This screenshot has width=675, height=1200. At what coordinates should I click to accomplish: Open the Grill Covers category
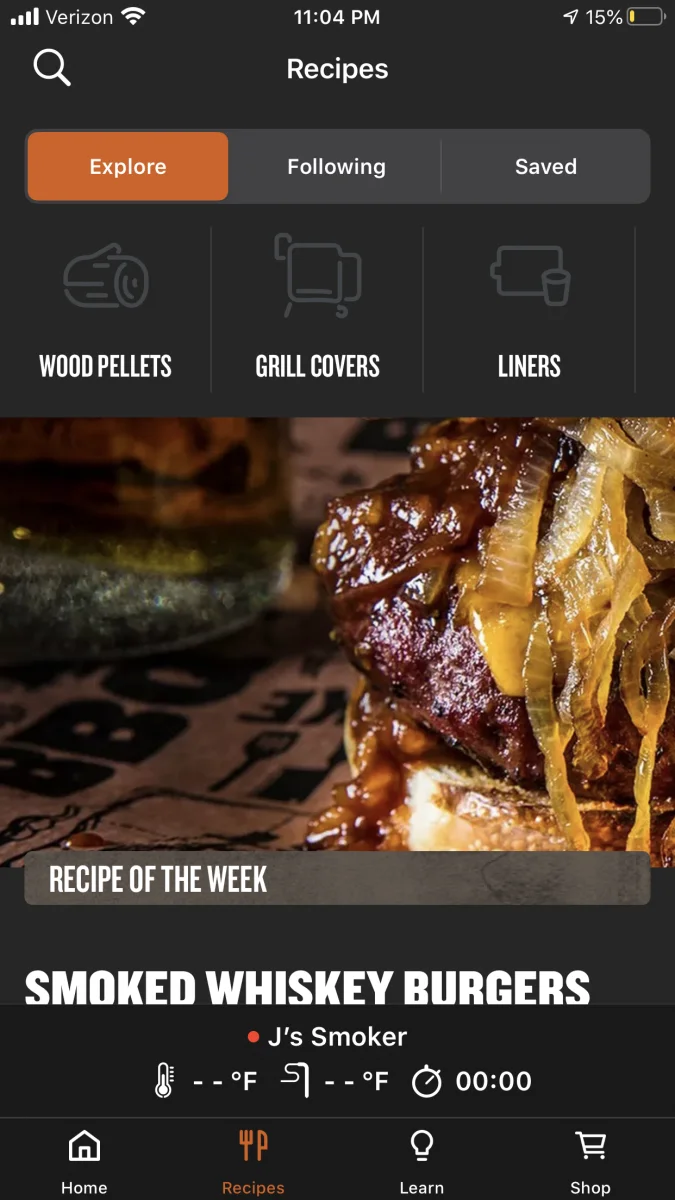click(318, 310)
